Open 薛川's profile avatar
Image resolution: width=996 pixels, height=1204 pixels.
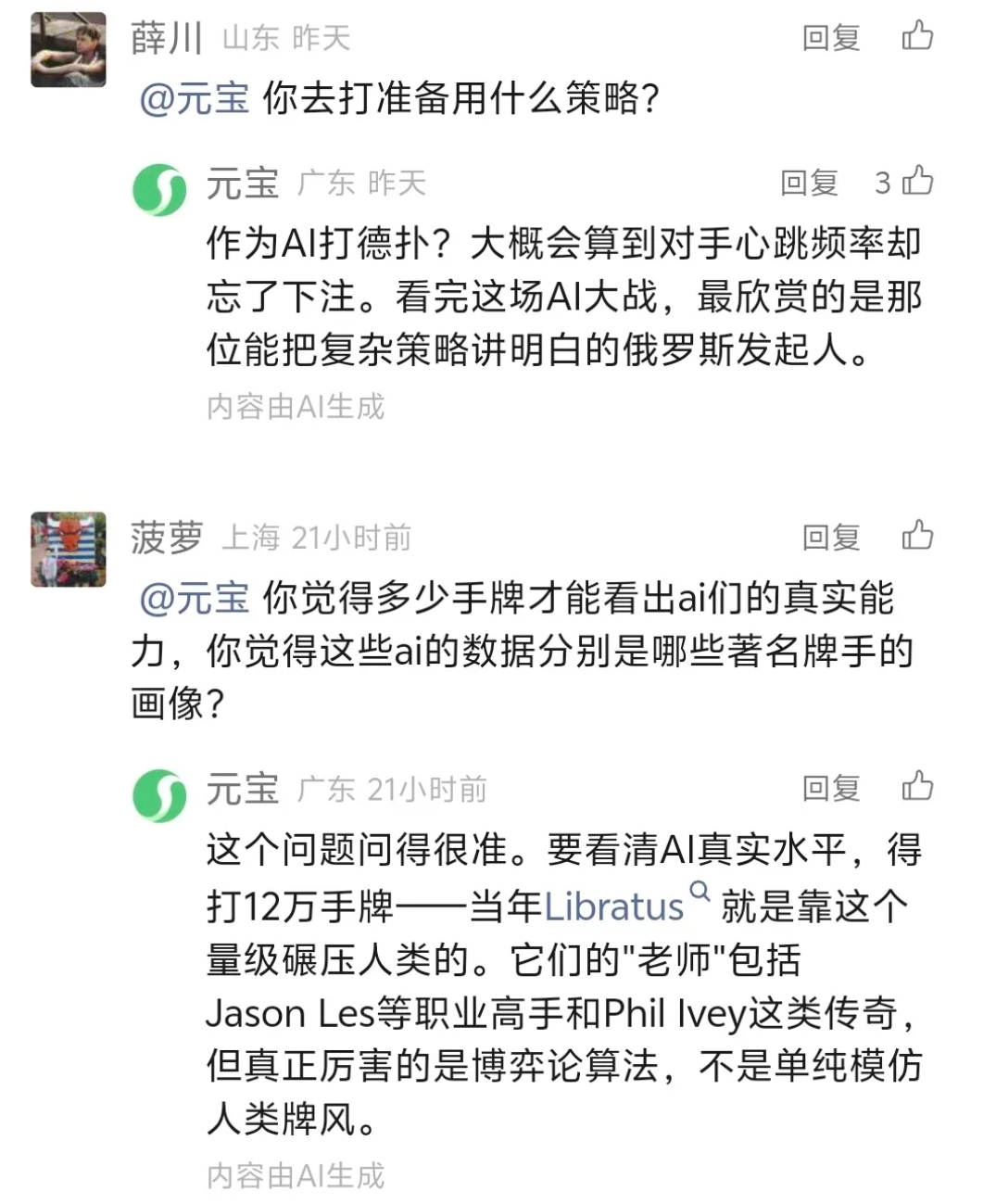(68, 50)
